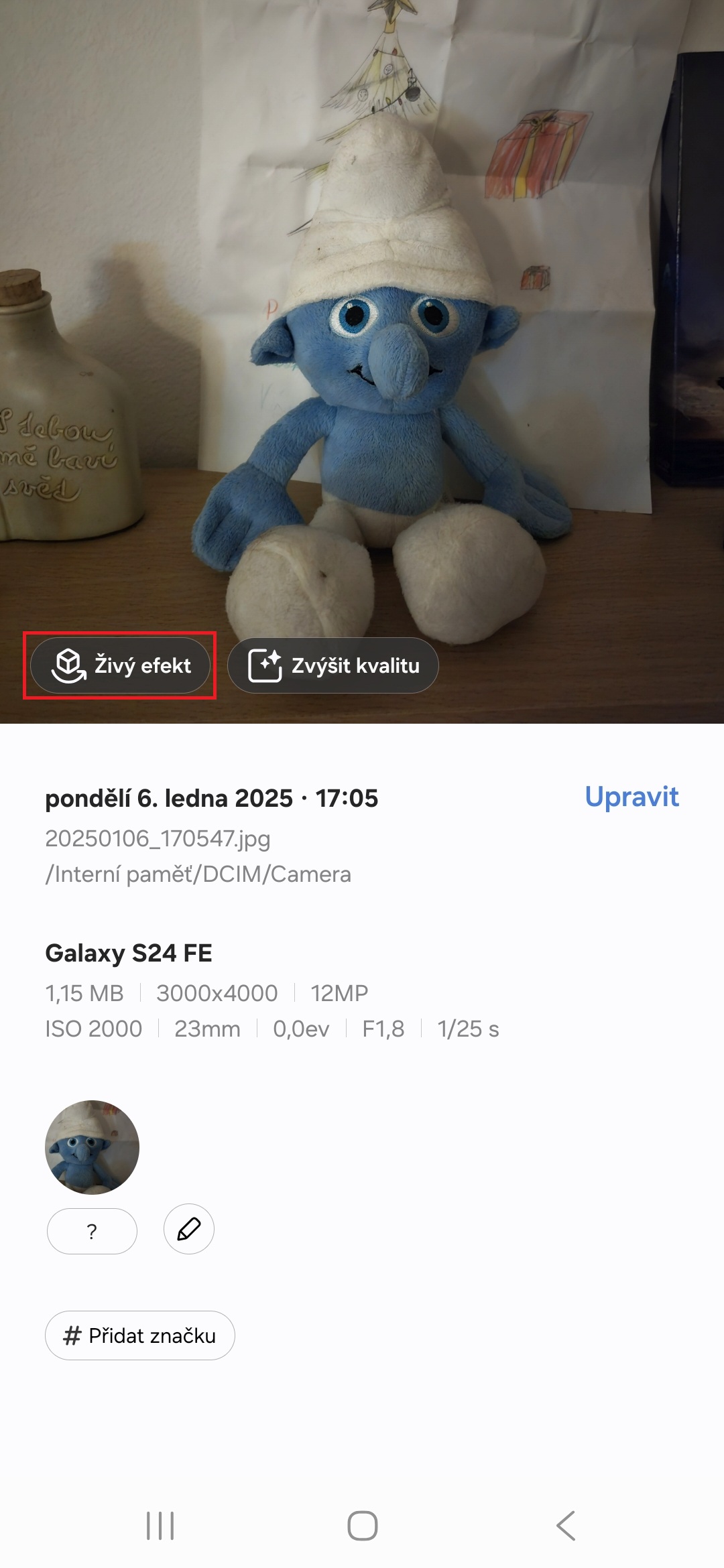Open Upravit to edit photo details
Screen dimensions: 724x1568
(x=631, y=797)
